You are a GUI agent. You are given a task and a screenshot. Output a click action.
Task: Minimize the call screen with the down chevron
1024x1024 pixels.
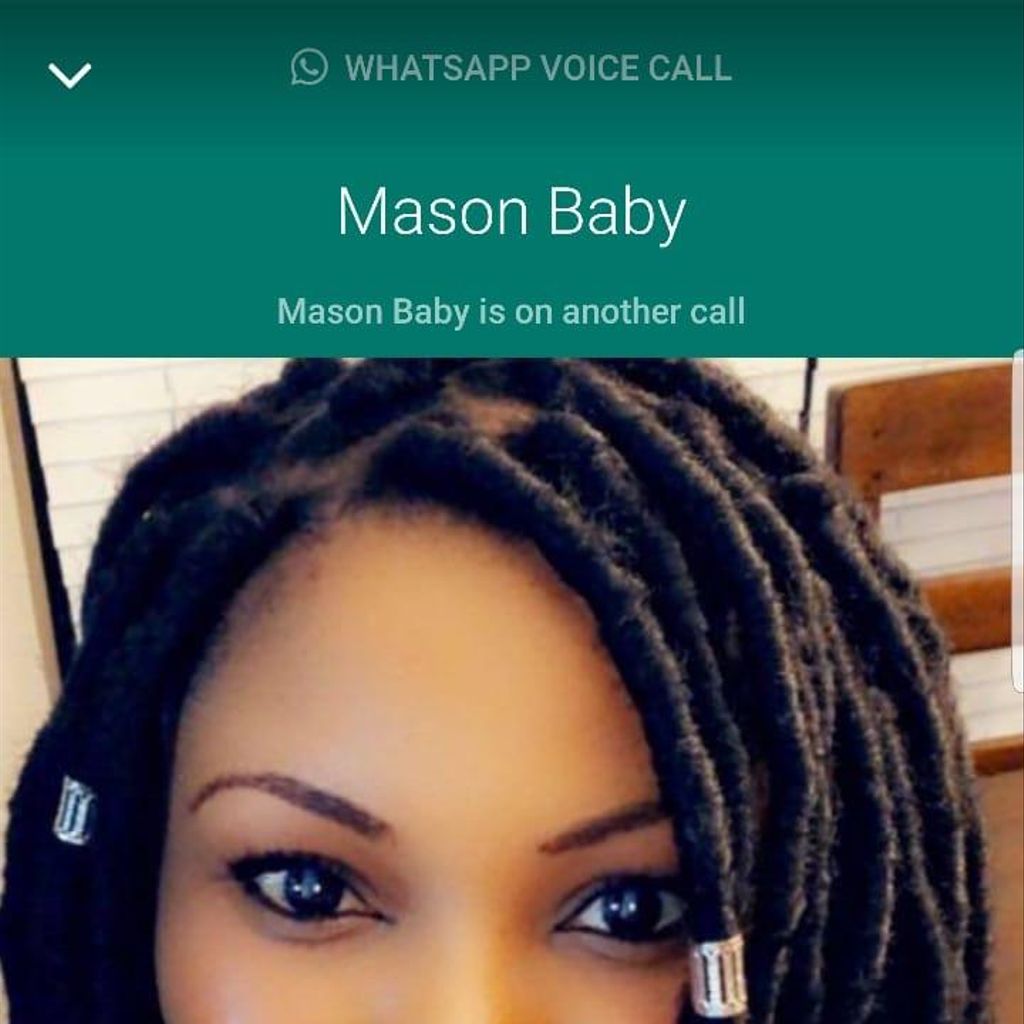pos(70,75)
